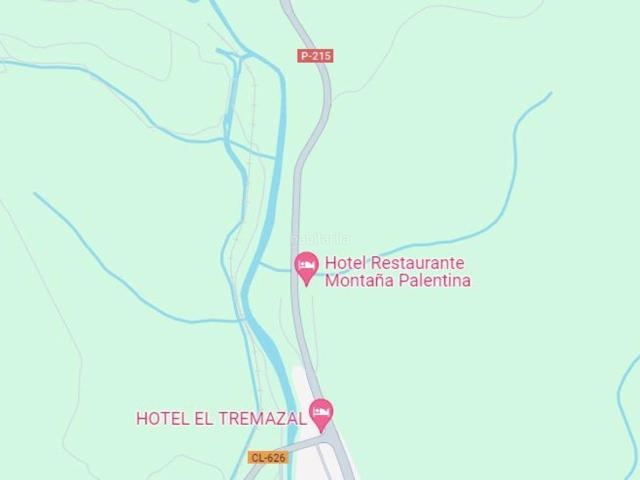Viewport: 640px width, 480px height.
Task: Open the Hotel El Tremazal marker
Action: [320, 411]
